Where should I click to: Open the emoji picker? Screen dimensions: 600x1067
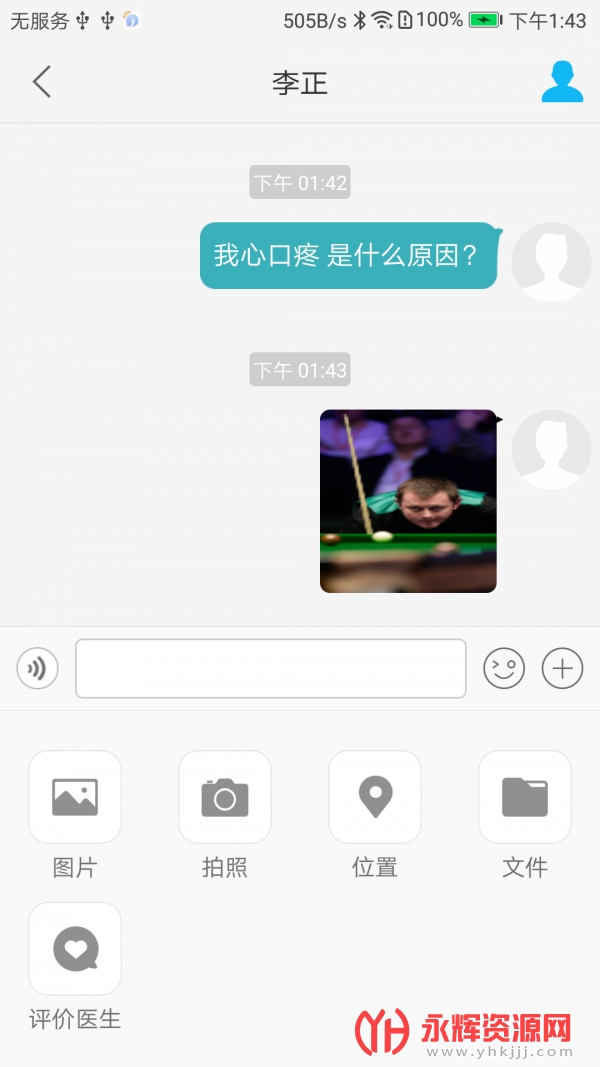point(504,668)
